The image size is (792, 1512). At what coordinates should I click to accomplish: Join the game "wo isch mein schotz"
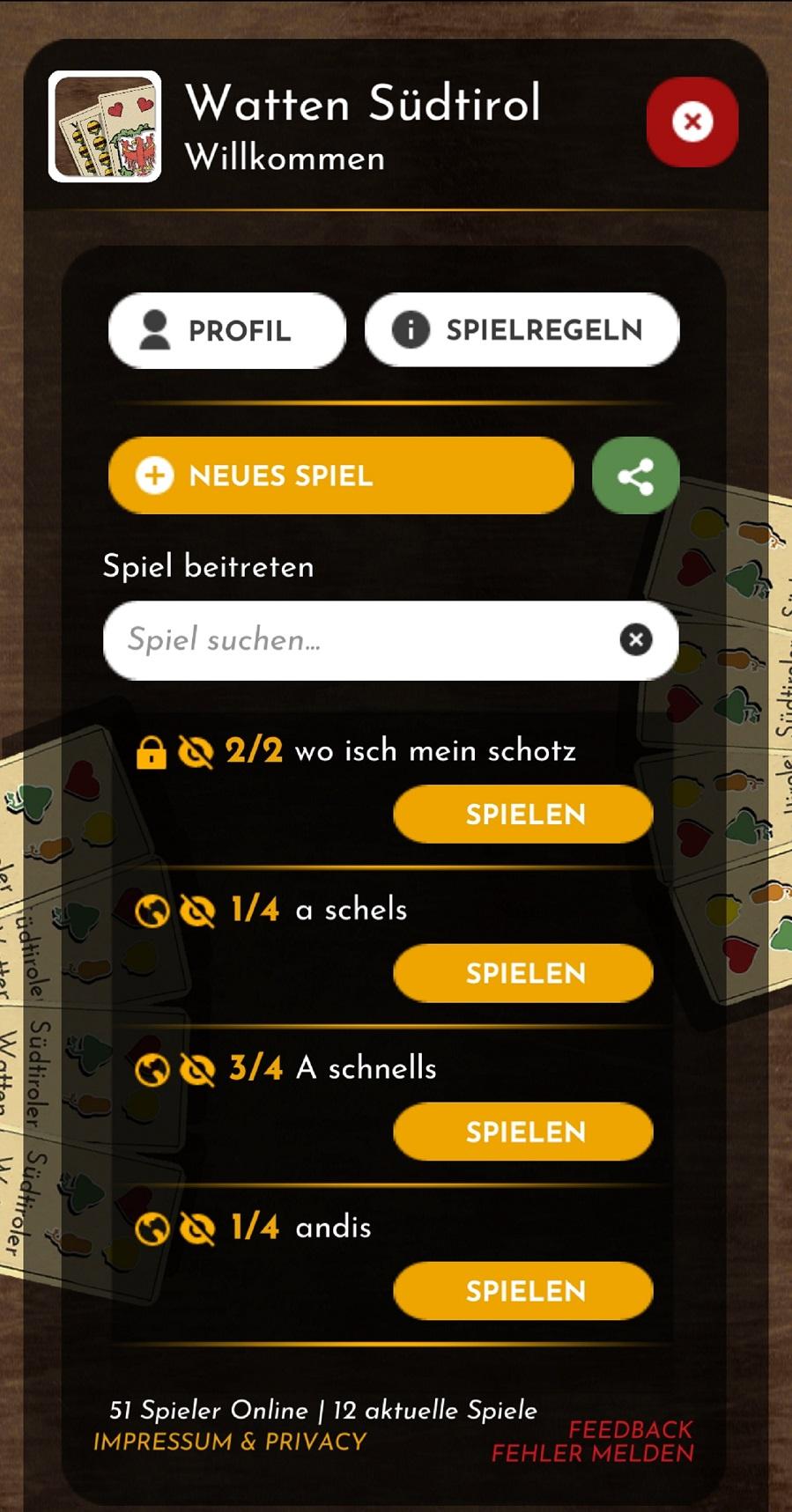[x=523, y=815]
